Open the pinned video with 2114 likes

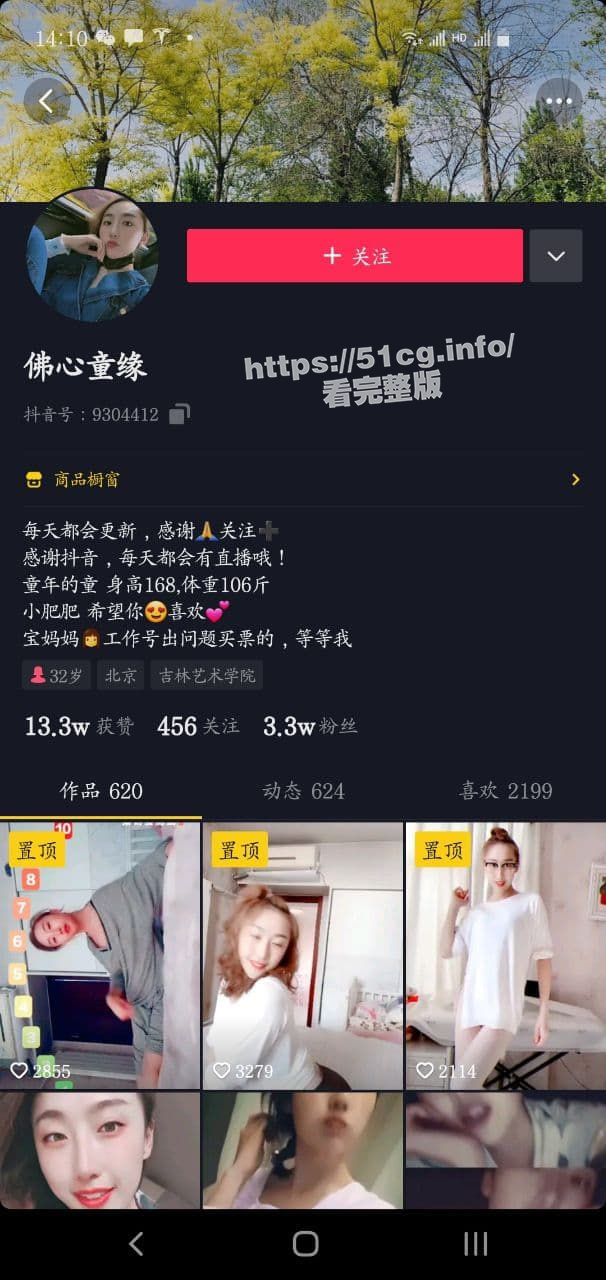click(x=505, y=955)
